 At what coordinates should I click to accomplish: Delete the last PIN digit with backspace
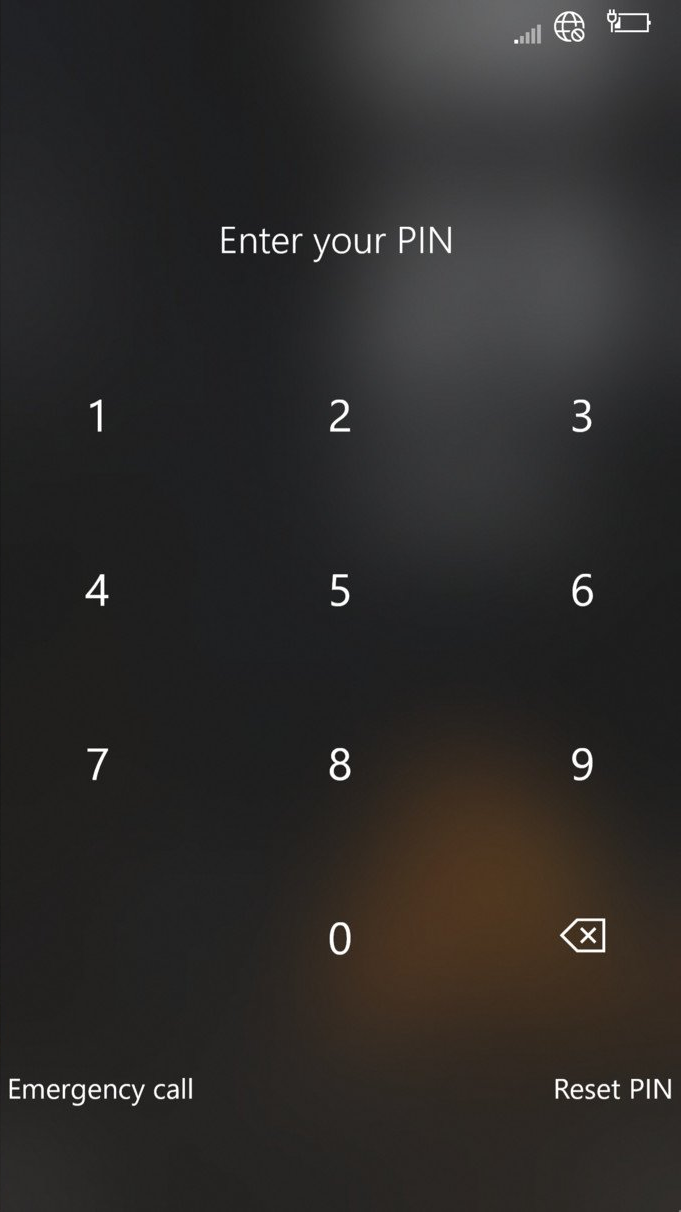[583, 936]
